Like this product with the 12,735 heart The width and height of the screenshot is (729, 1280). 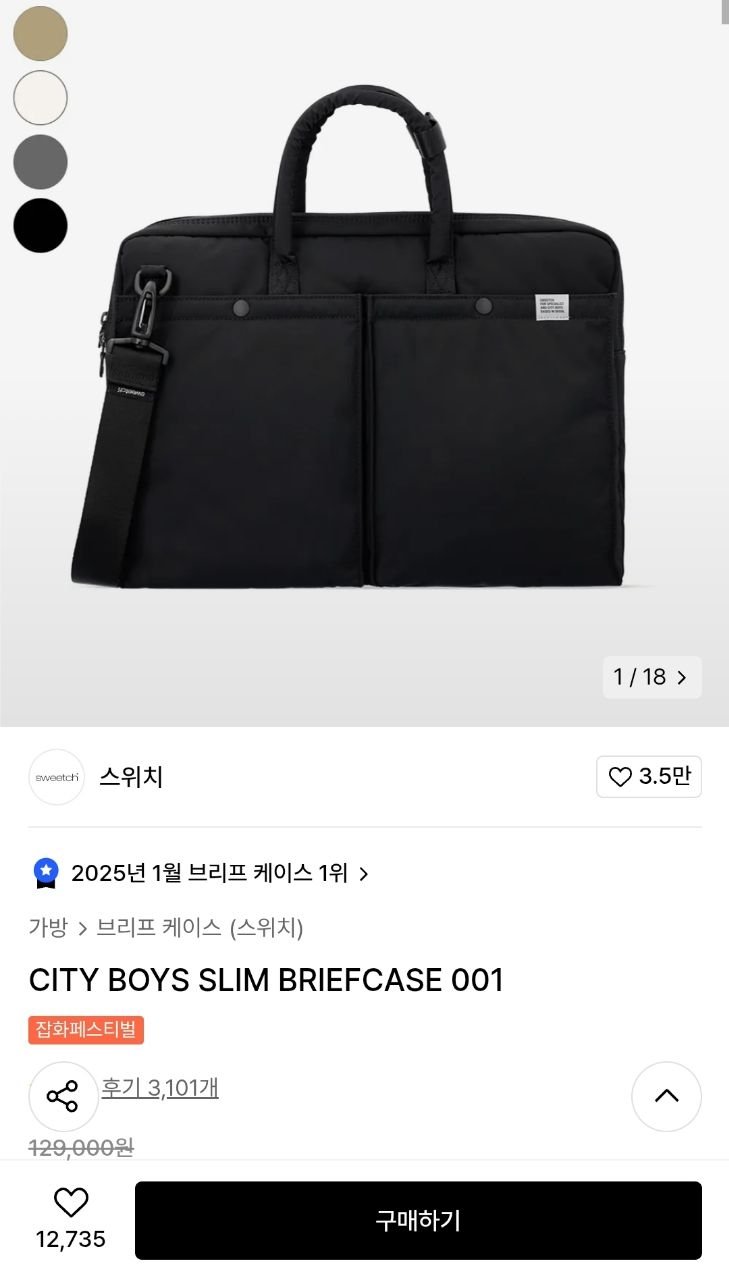70,1202
